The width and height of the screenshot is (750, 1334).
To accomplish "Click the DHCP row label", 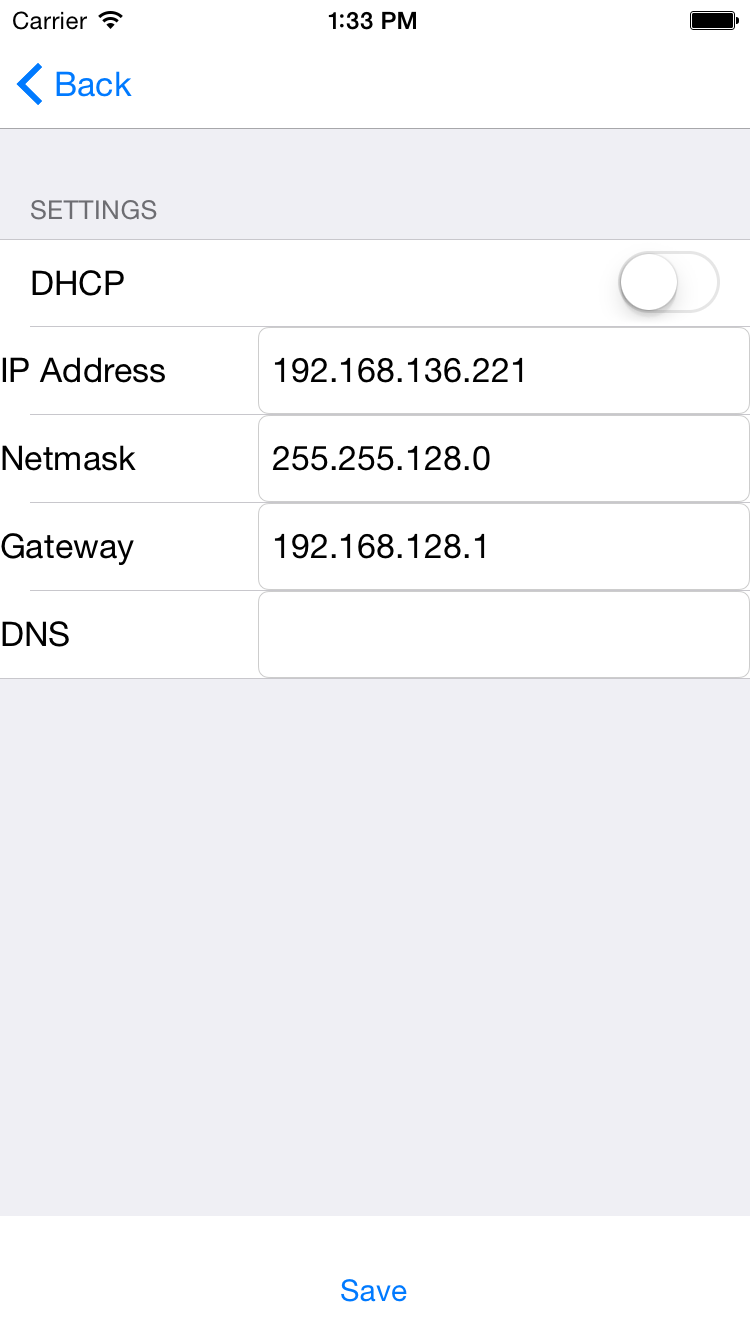I will 77,282.
